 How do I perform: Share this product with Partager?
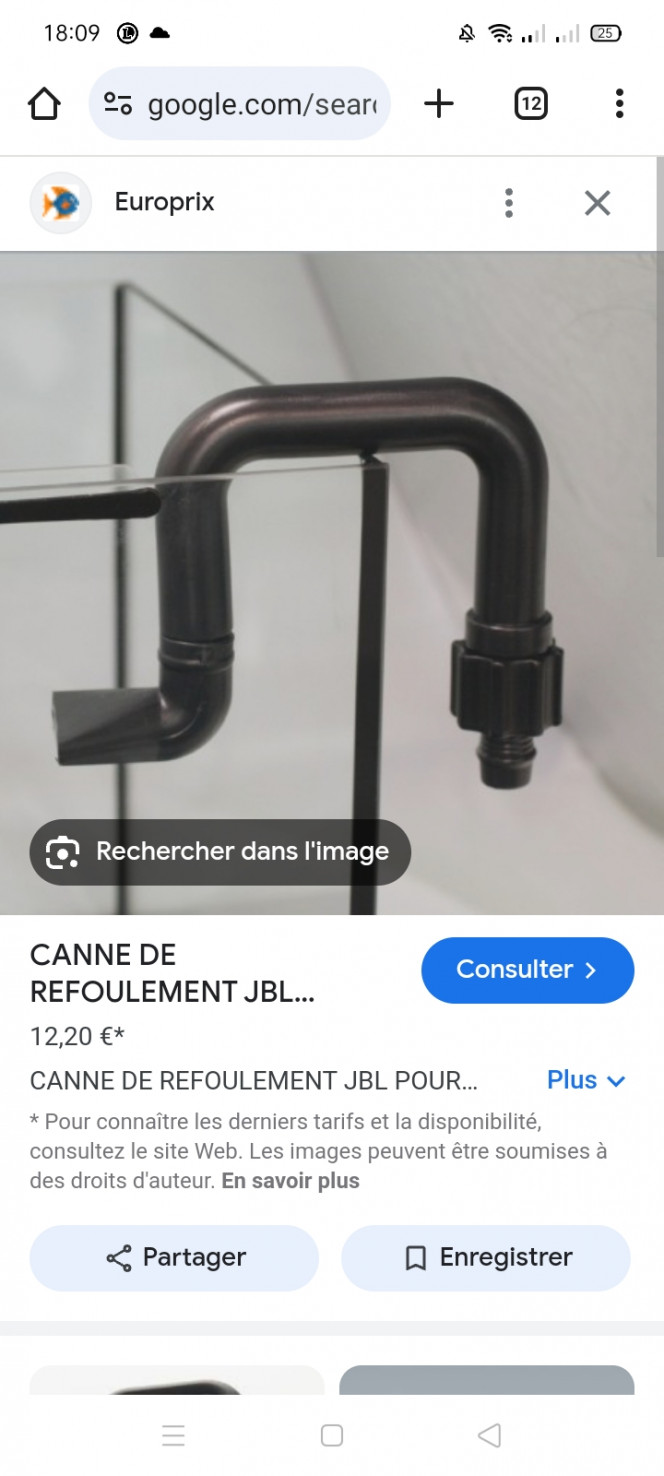coord(174,1258)
